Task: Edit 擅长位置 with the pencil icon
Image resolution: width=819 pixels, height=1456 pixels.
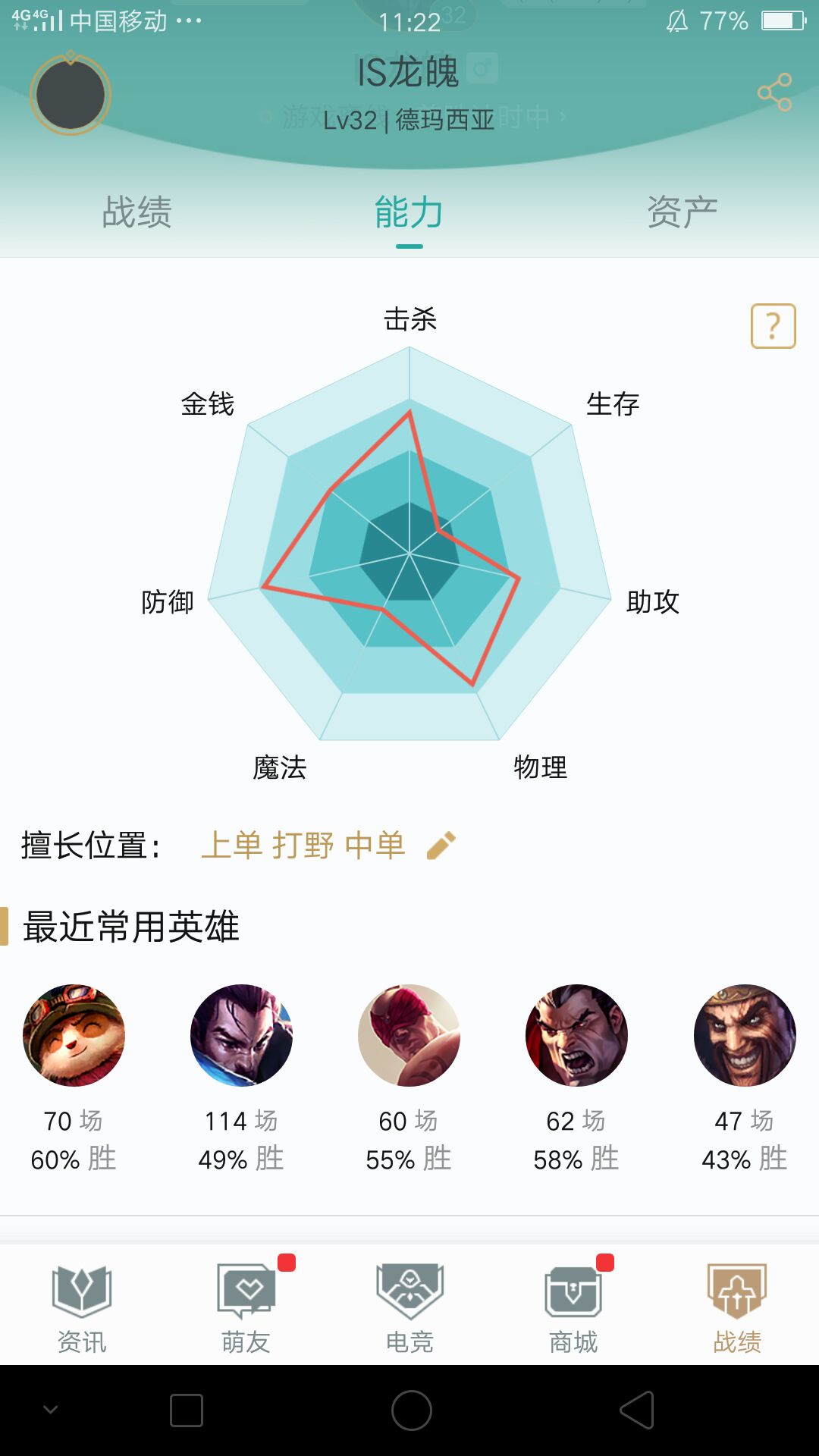Action: click(441, 846)
